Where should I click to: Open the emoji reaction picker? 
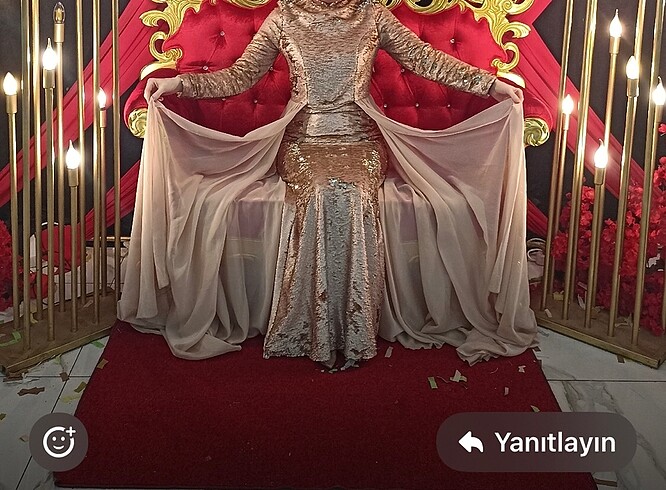(58, 442)
